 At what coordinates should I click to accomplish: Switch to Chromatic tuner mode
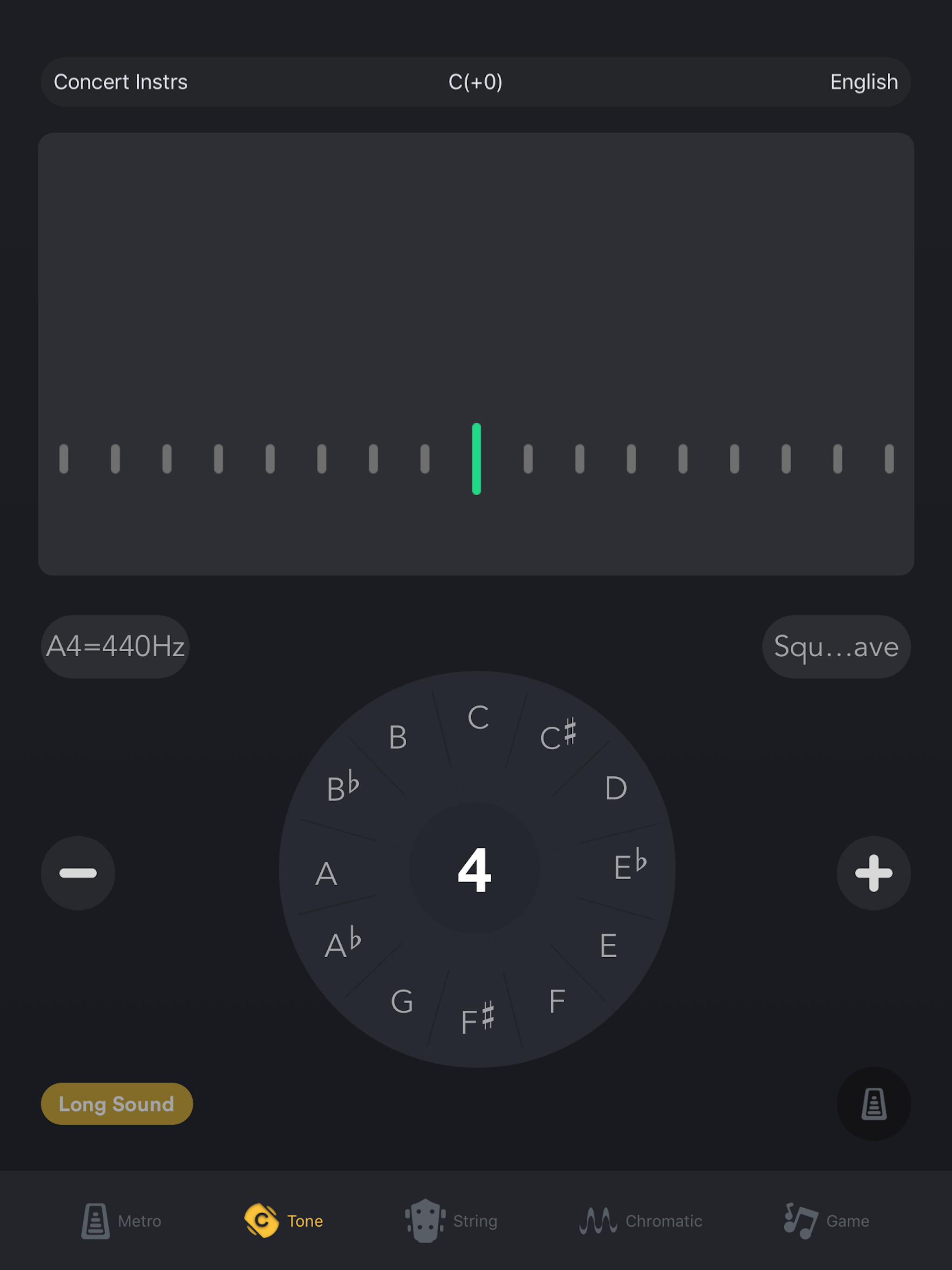tap(643, 1221)
